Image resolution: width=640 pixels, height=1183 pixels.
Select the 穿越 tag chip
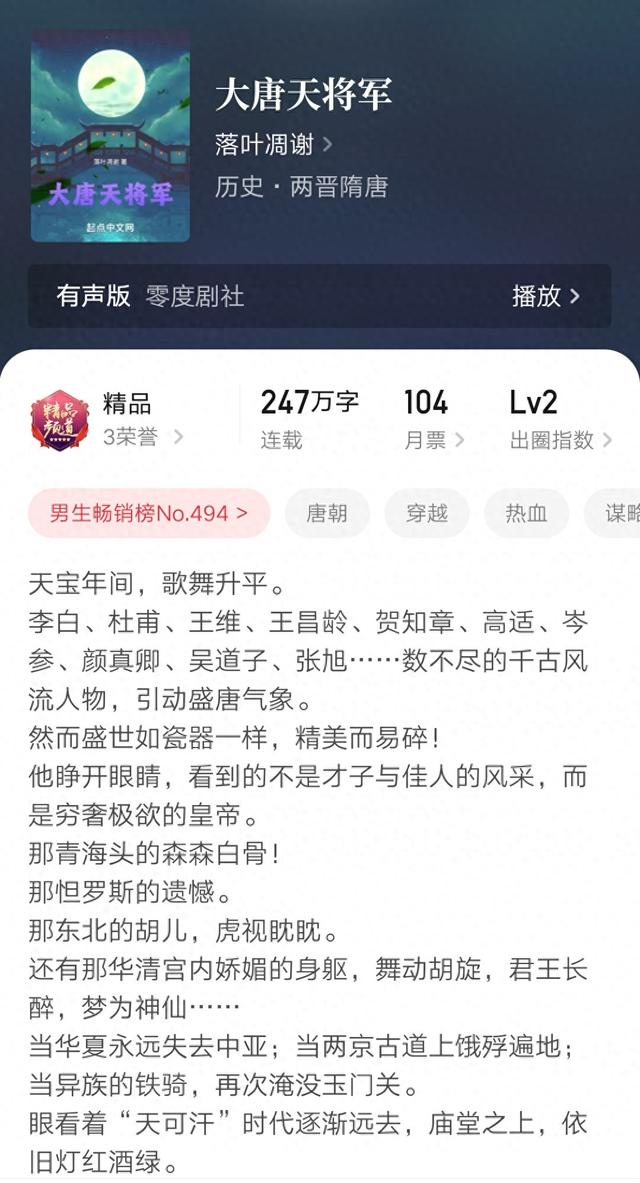click(x=427, y=514)
